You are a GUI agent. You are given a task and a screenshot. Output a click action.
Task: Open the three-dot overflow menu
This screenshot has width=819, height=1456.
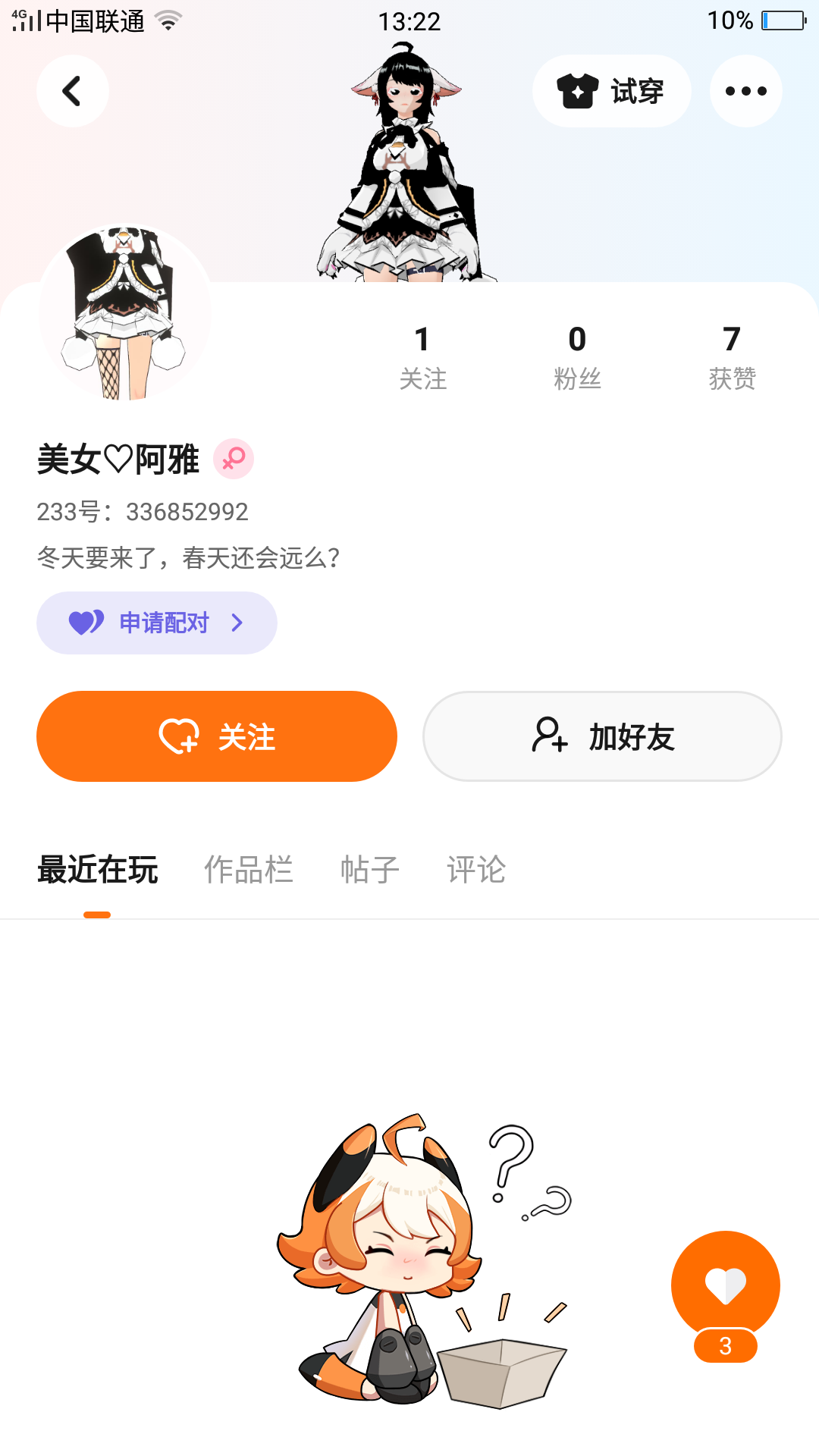point(745,91)
